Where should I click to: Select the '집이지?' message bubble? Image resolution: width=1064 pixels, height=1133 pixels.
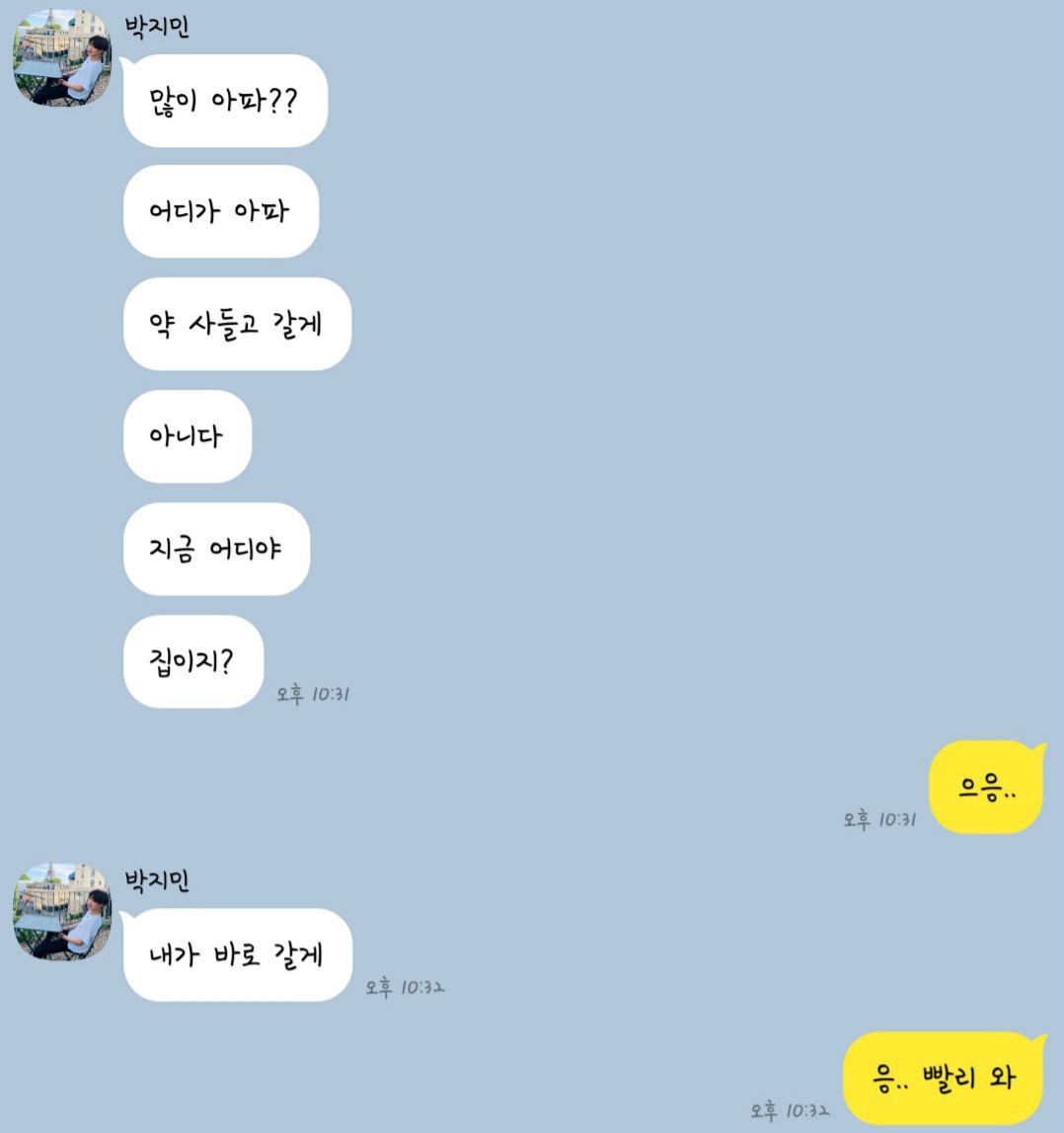[x=193, y=662]
